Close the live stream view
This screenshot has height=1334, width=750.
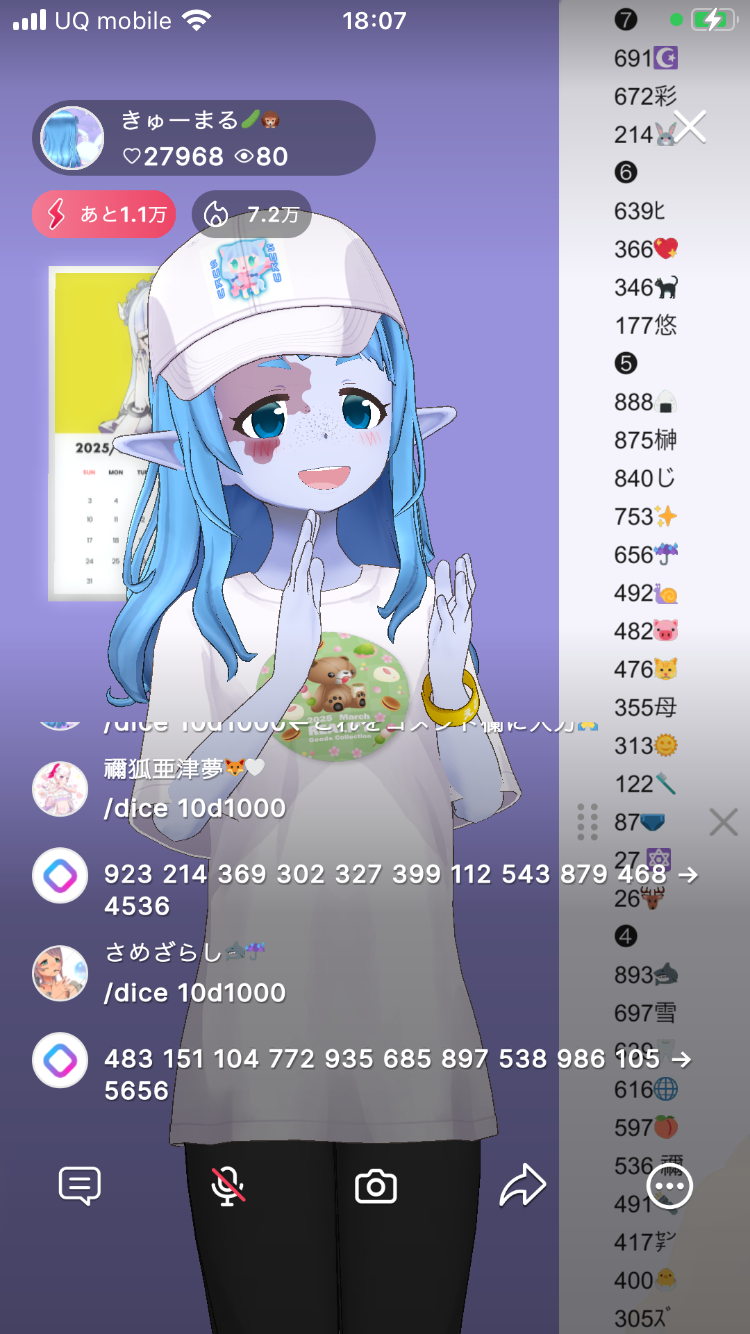click(690, 126)
